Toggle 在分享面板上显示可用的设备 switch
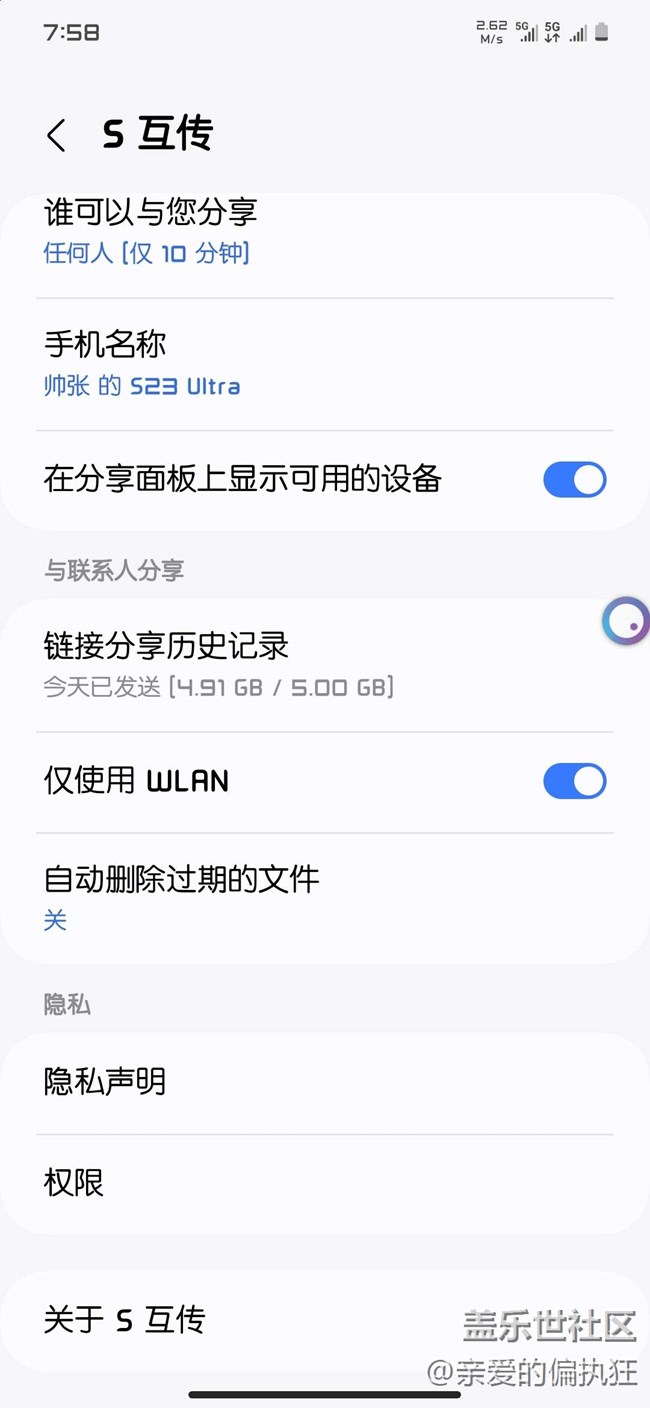This screenshot has height=1408, width=650. 574,480
